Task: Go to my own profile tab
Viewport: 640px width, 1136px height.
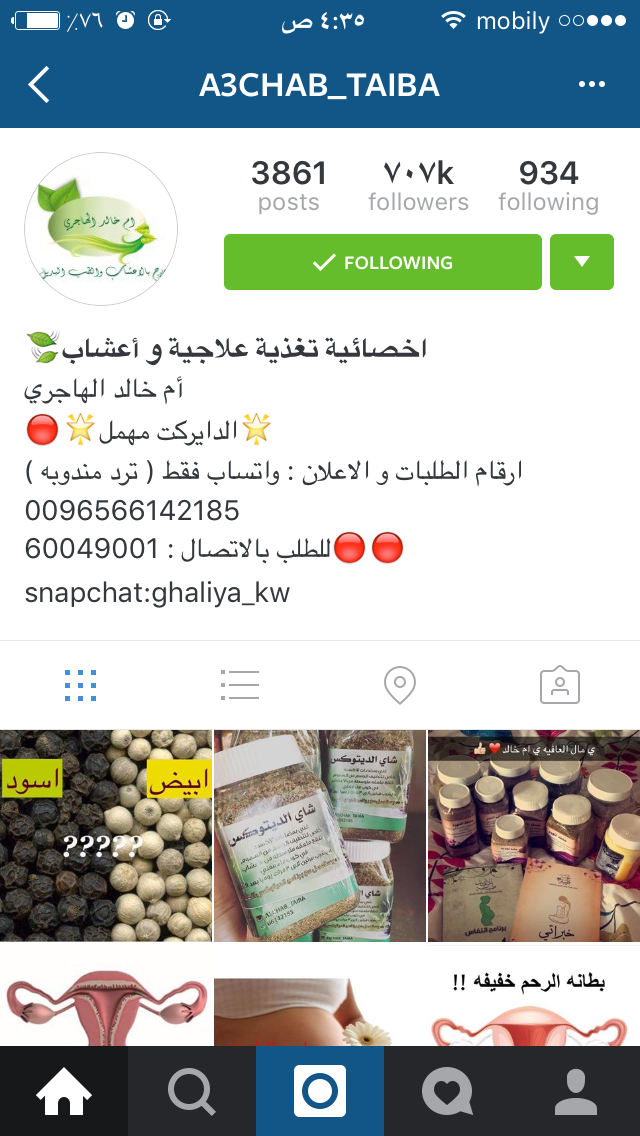Action: 576,1091
